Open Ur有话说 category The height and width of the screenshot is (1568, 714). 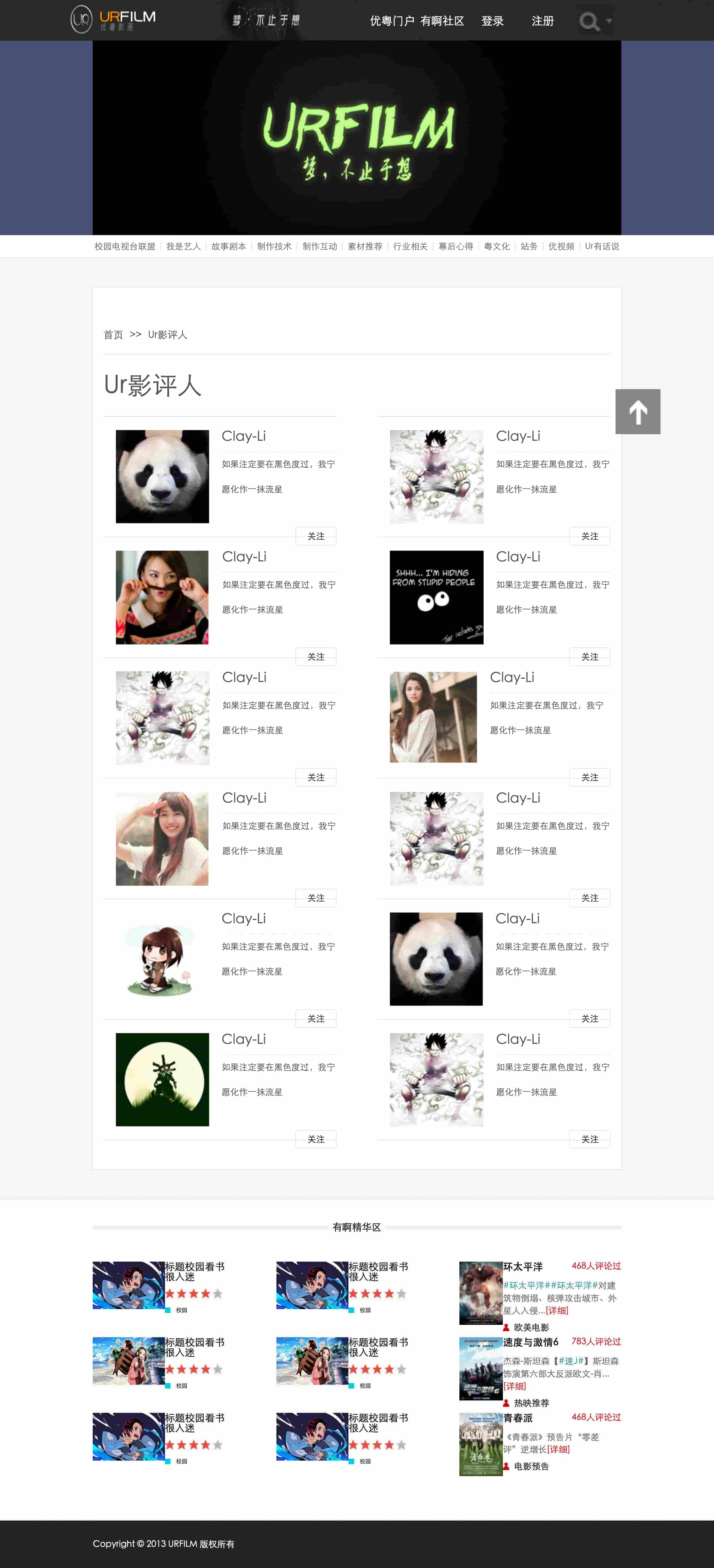[x=601, y=246]
